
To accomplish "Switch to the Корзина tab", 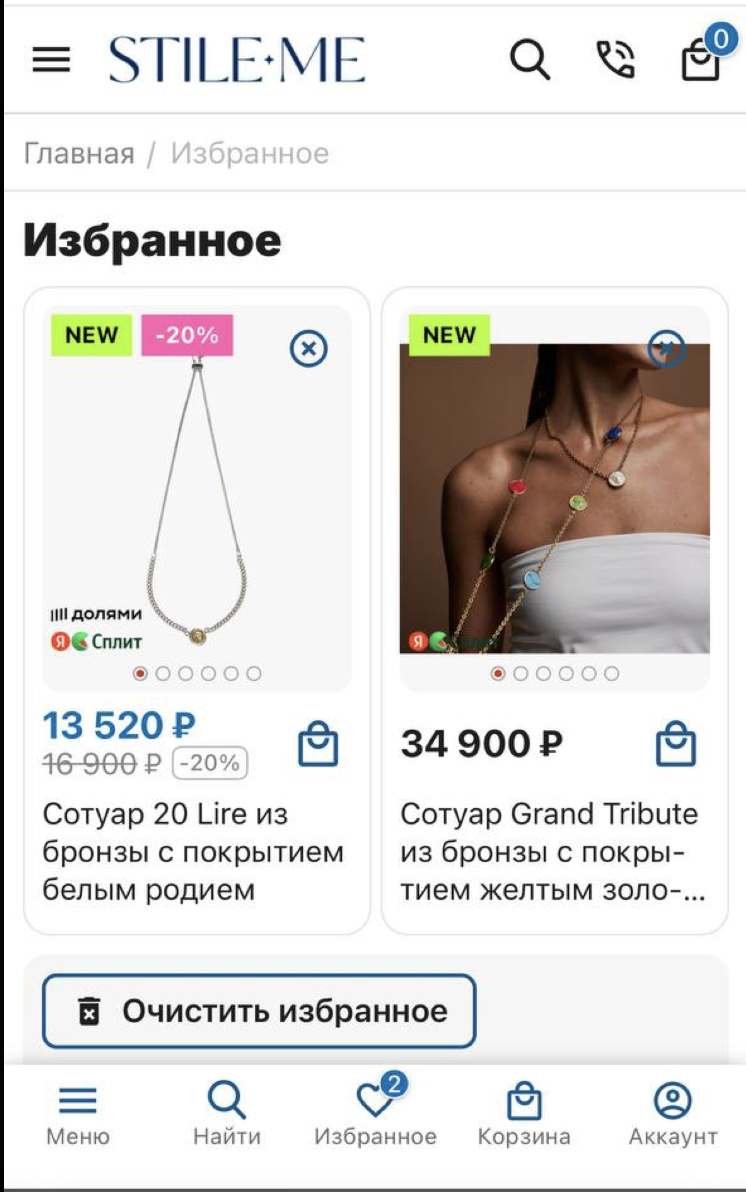I will pyautogui.click(x=524, y=1114).
